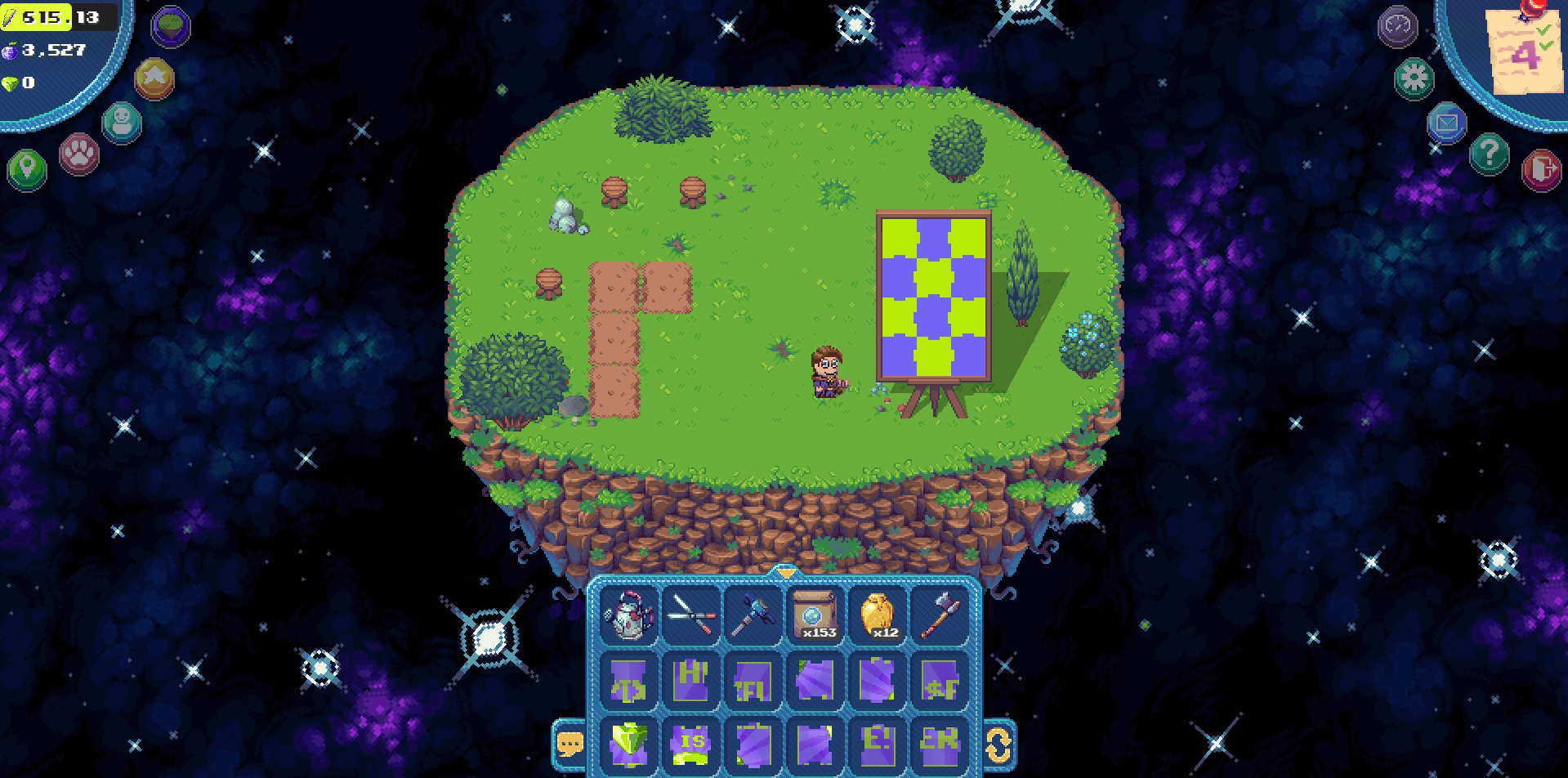Exit the game via door icon
Viewport: 1568px width, 778px height.
1541,170
